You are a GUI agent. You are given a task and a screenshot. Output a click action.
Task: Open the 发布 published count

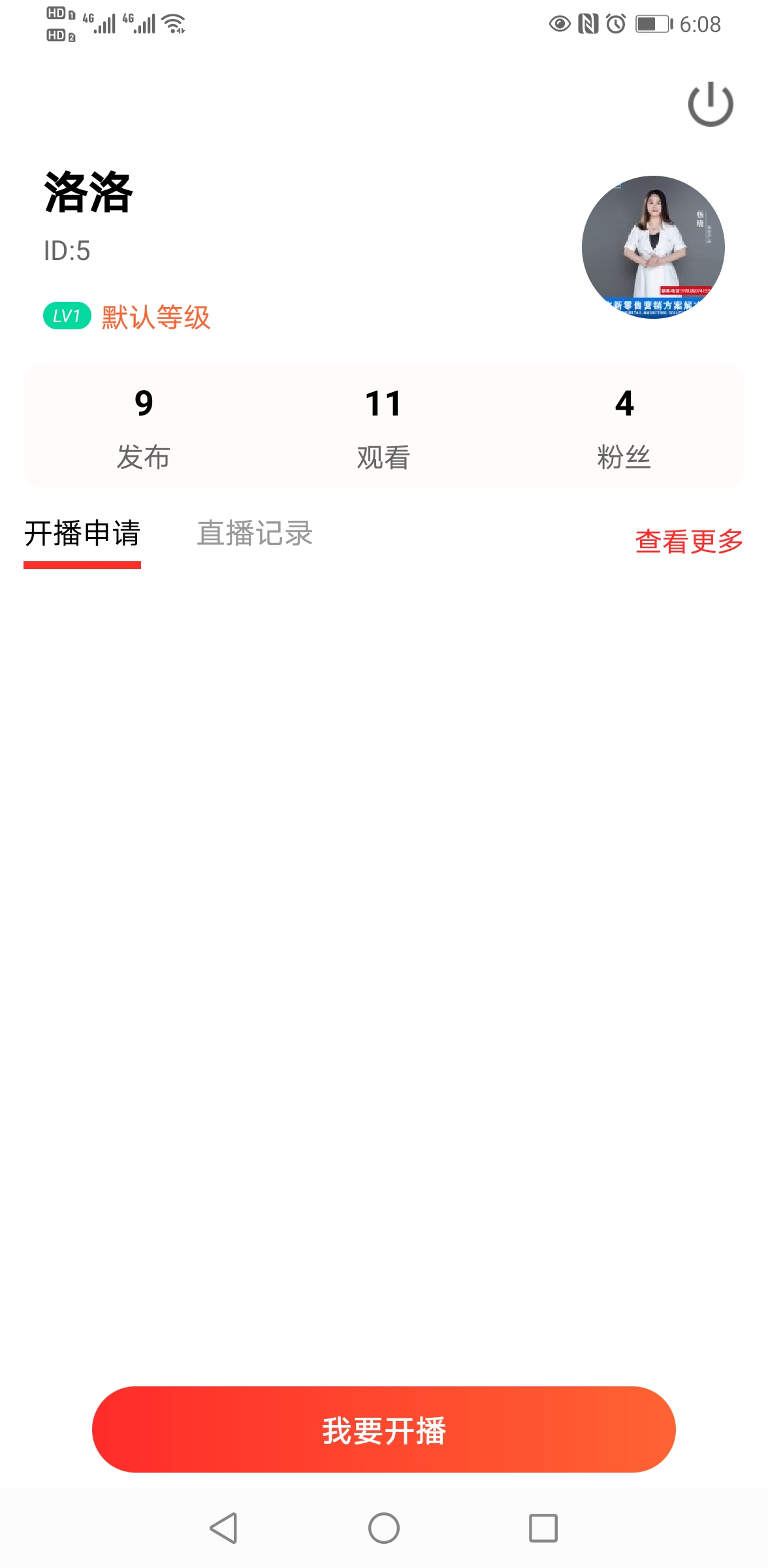(144, 427)
